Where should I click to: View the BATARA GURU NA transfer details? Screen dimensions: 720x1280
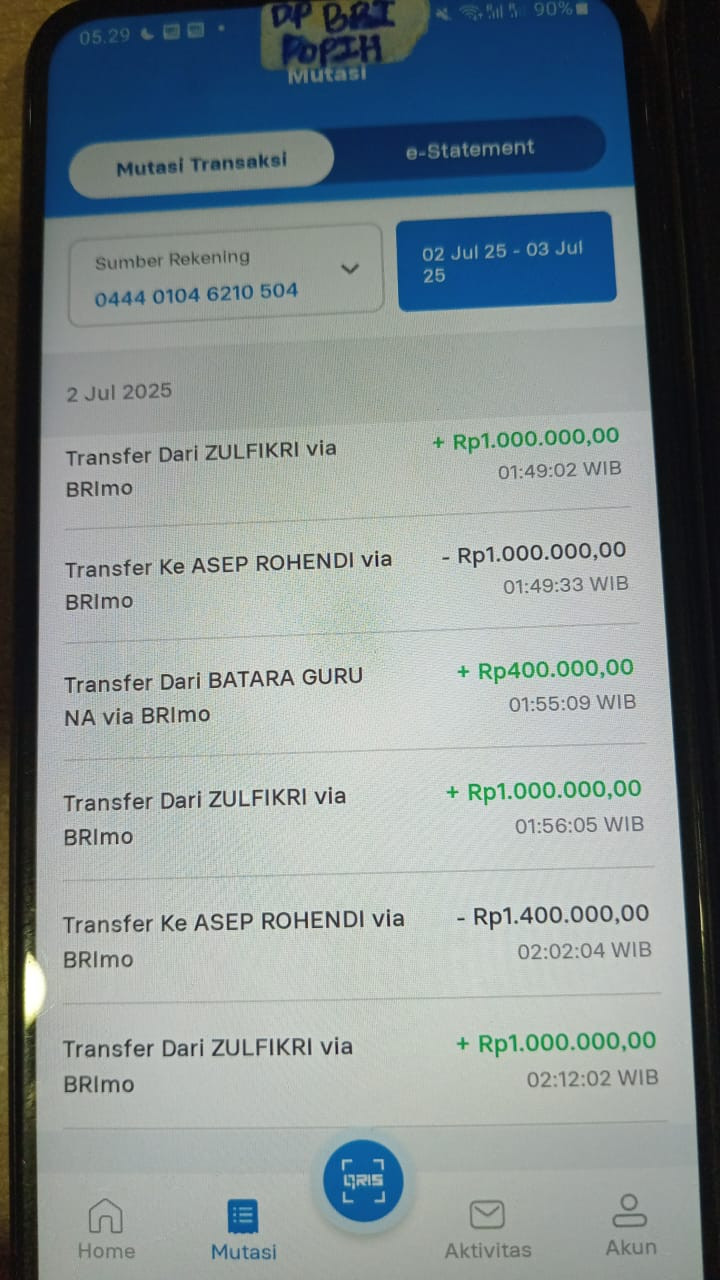[352, 693]
